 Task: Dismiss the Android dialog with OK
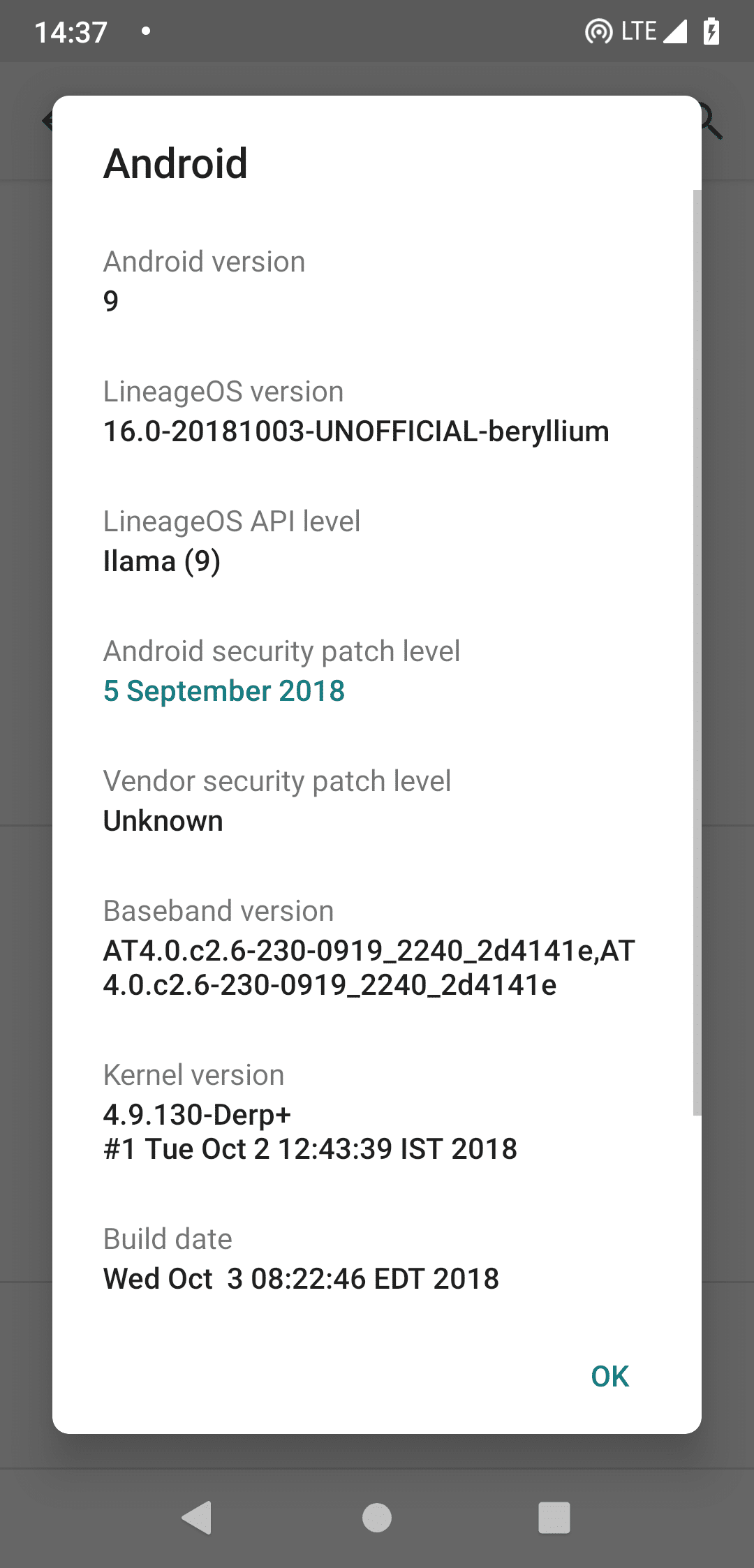pyautogui.click(x=609, y=1376)
